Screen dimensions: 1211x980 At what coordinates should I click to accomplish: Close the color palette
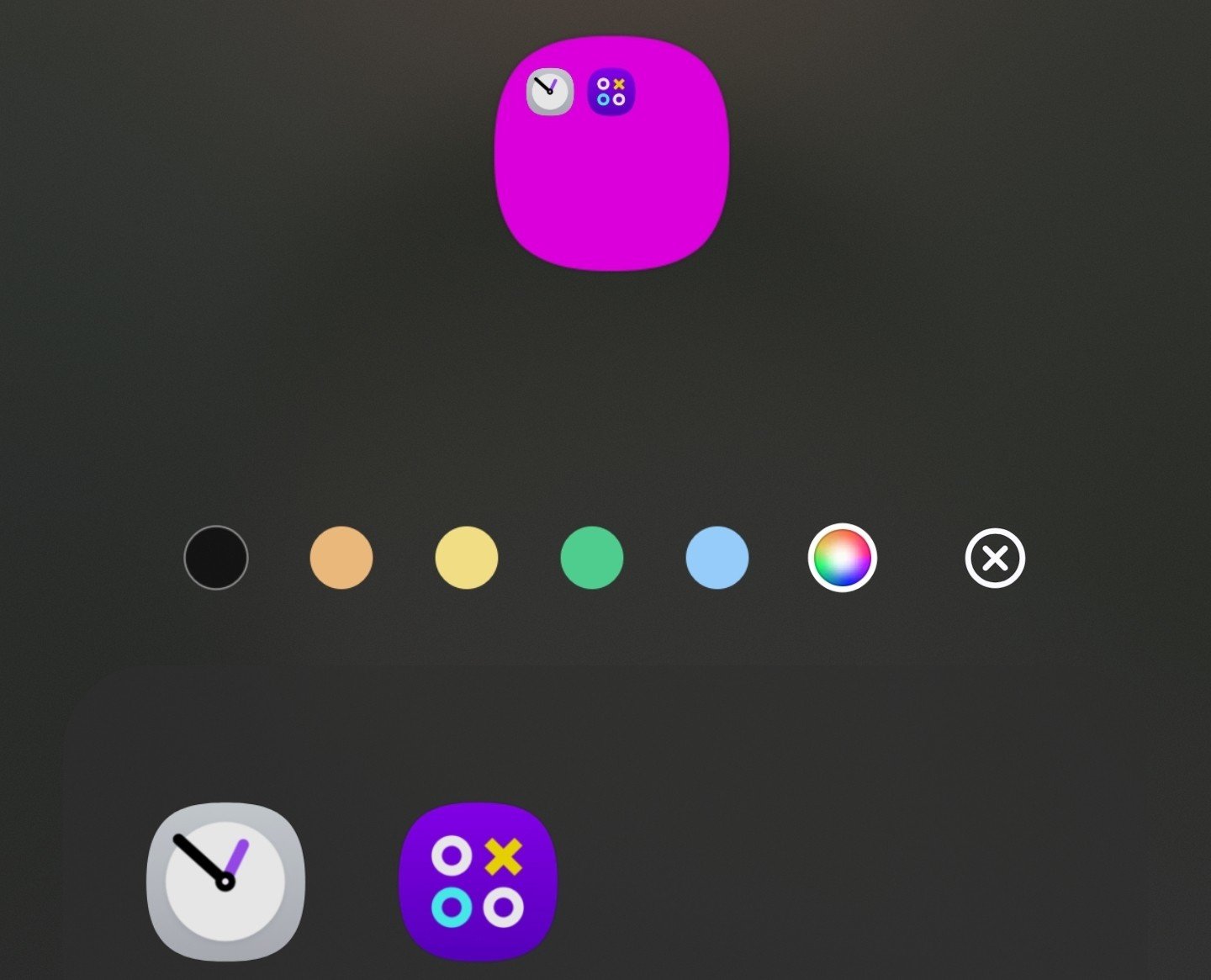[x=995, y=558]
